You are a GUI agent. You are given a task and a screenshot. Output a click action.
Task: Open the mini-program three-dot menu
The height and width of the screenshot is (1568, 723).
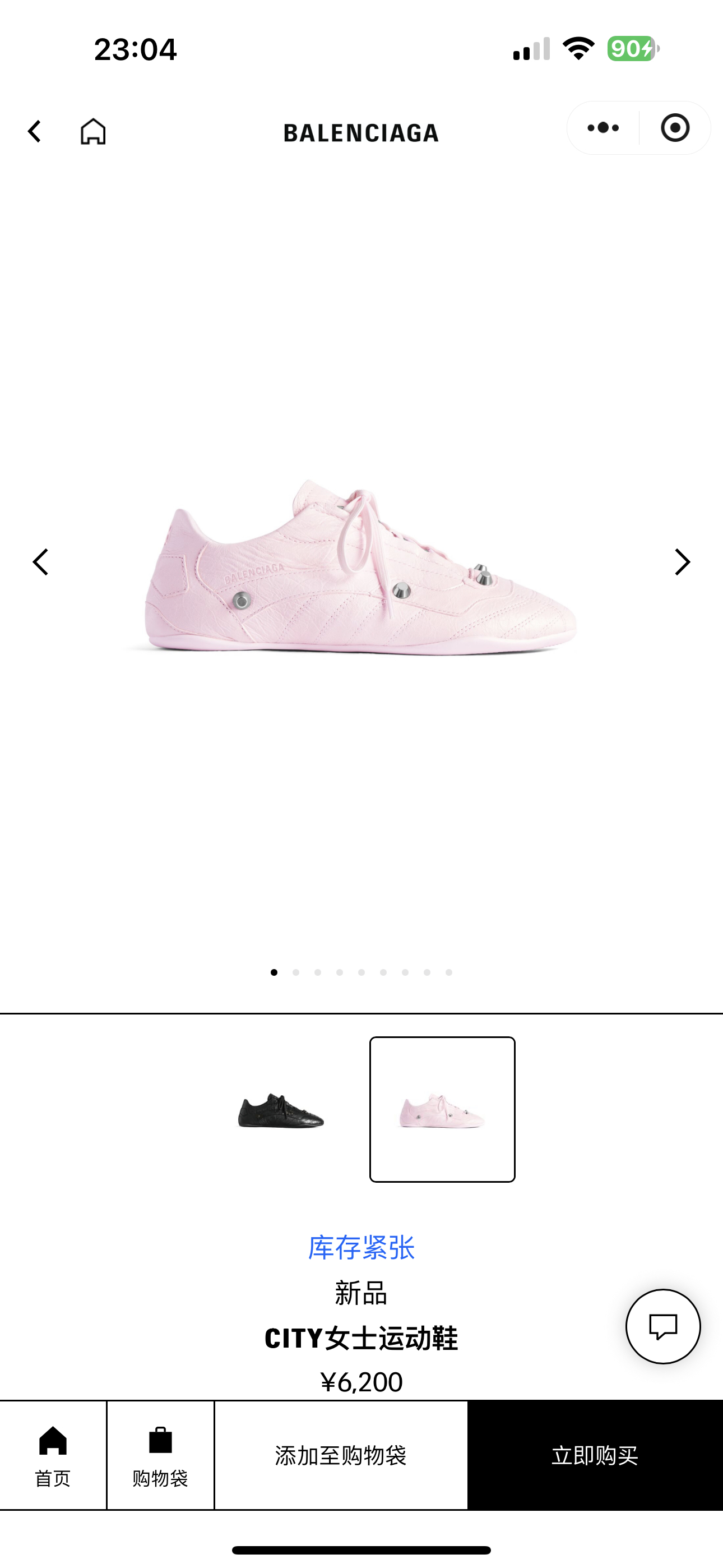601,128
